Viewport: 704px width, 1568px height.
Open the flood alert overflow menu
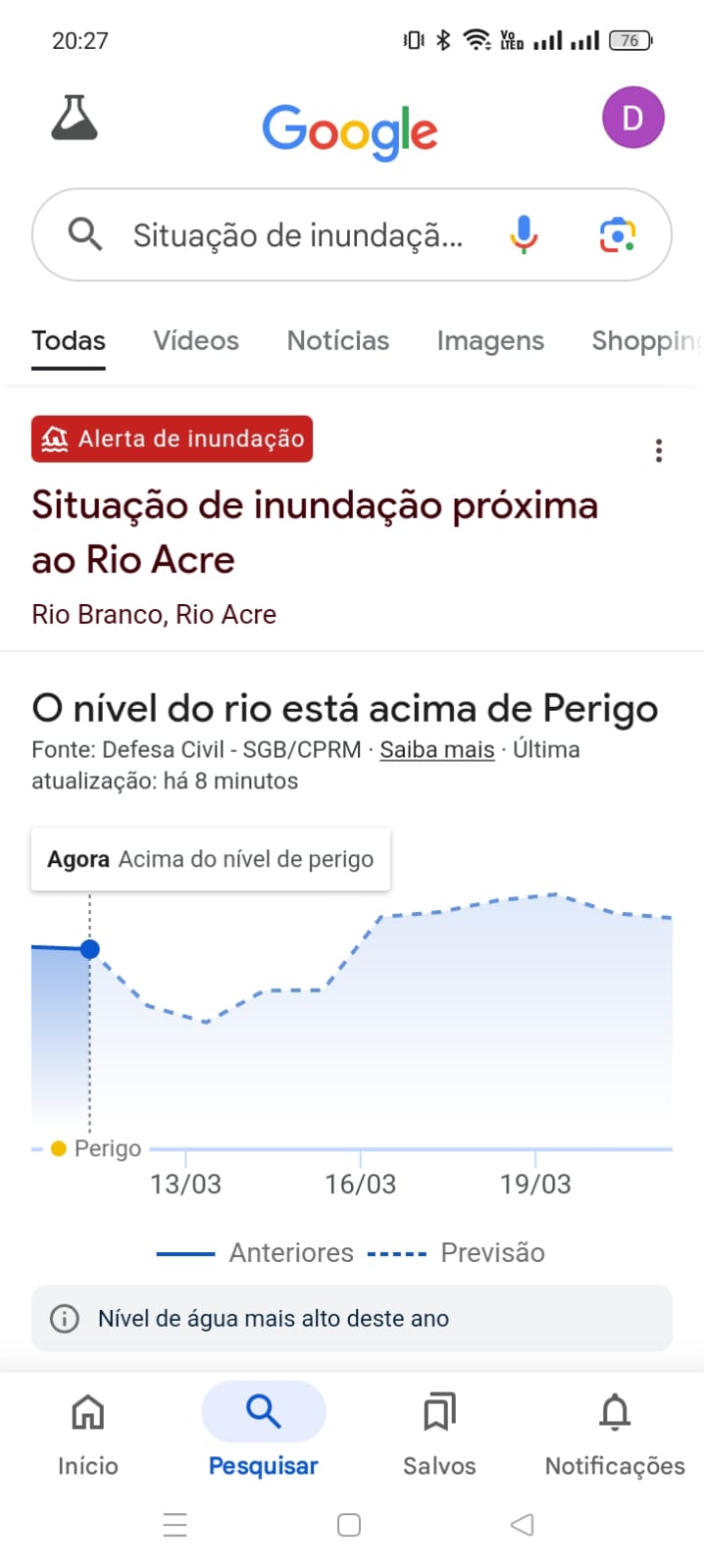coord(659,450)
